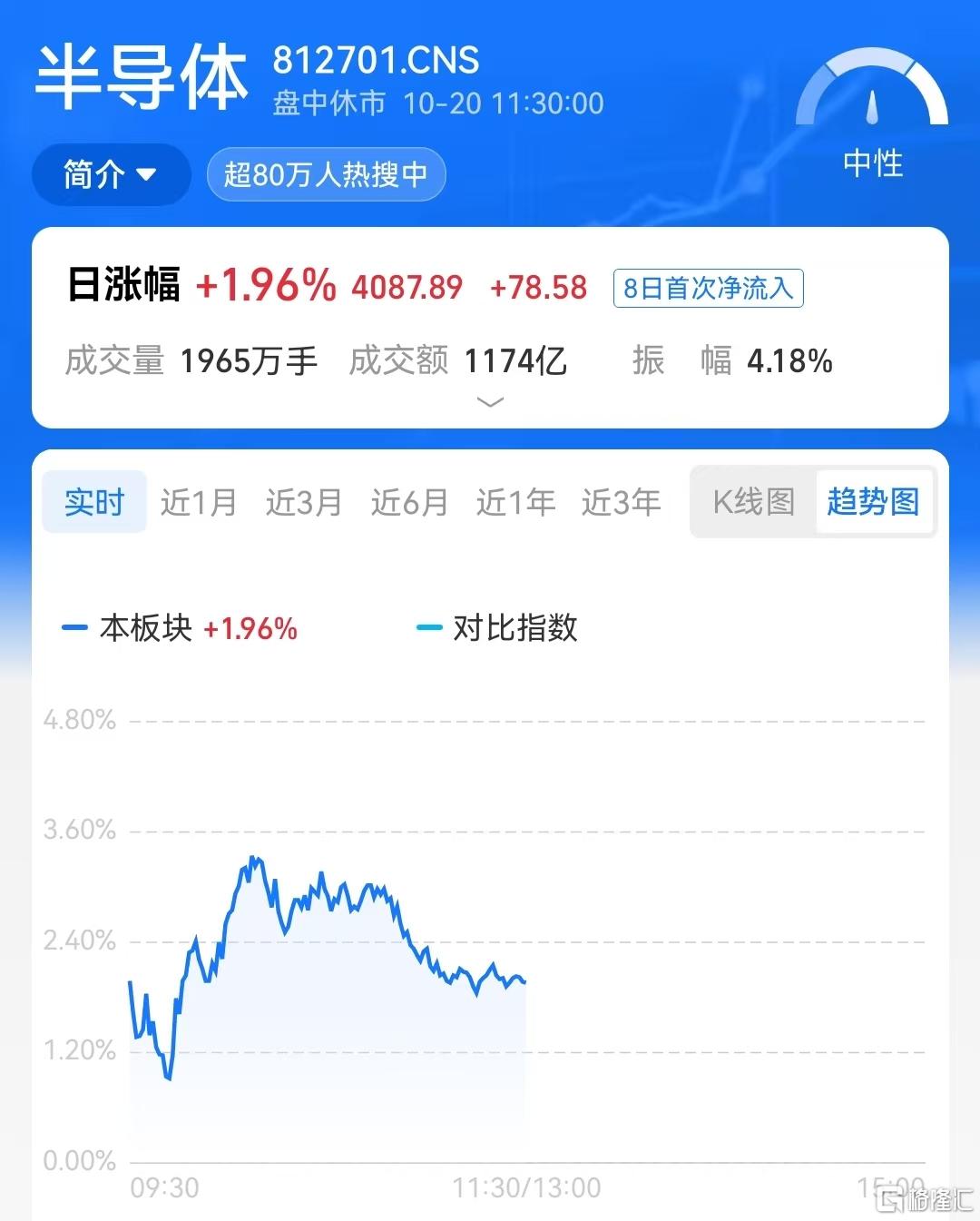Select the 趋势图 view
The image size is (980, 1221).
873,501
